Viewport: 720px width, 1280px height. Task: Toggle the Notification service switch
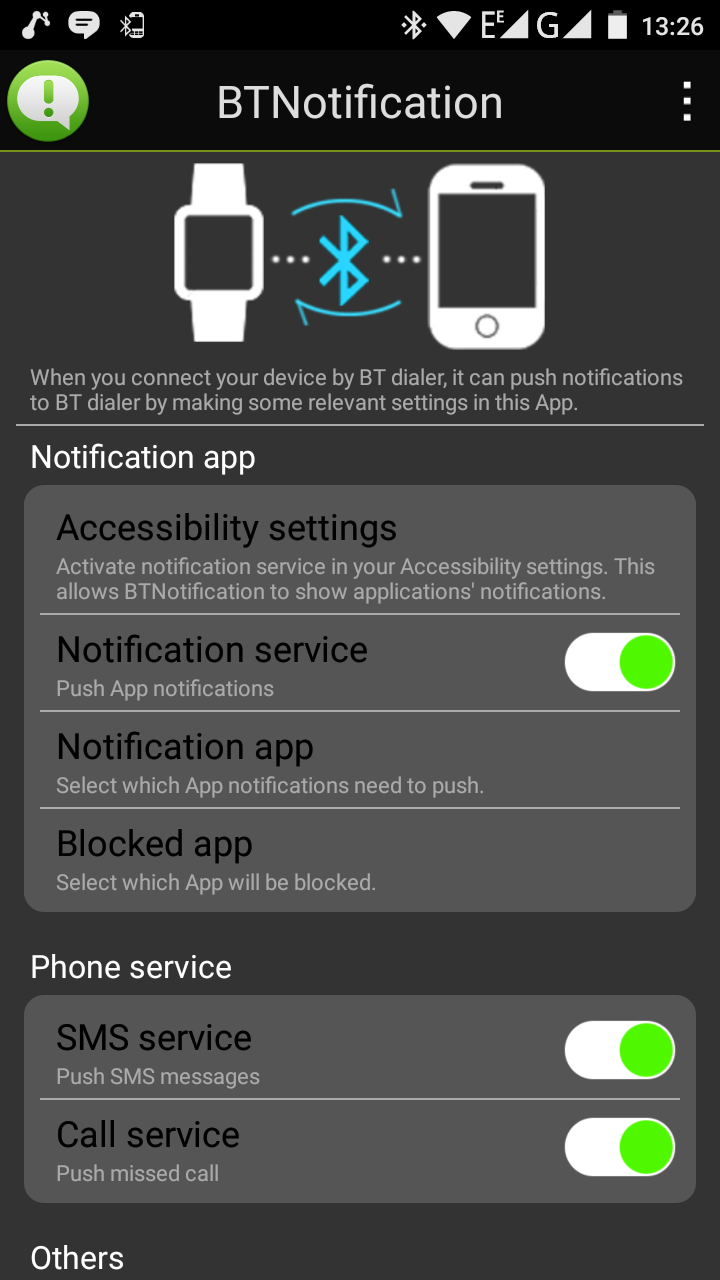(x=620, y=662)
